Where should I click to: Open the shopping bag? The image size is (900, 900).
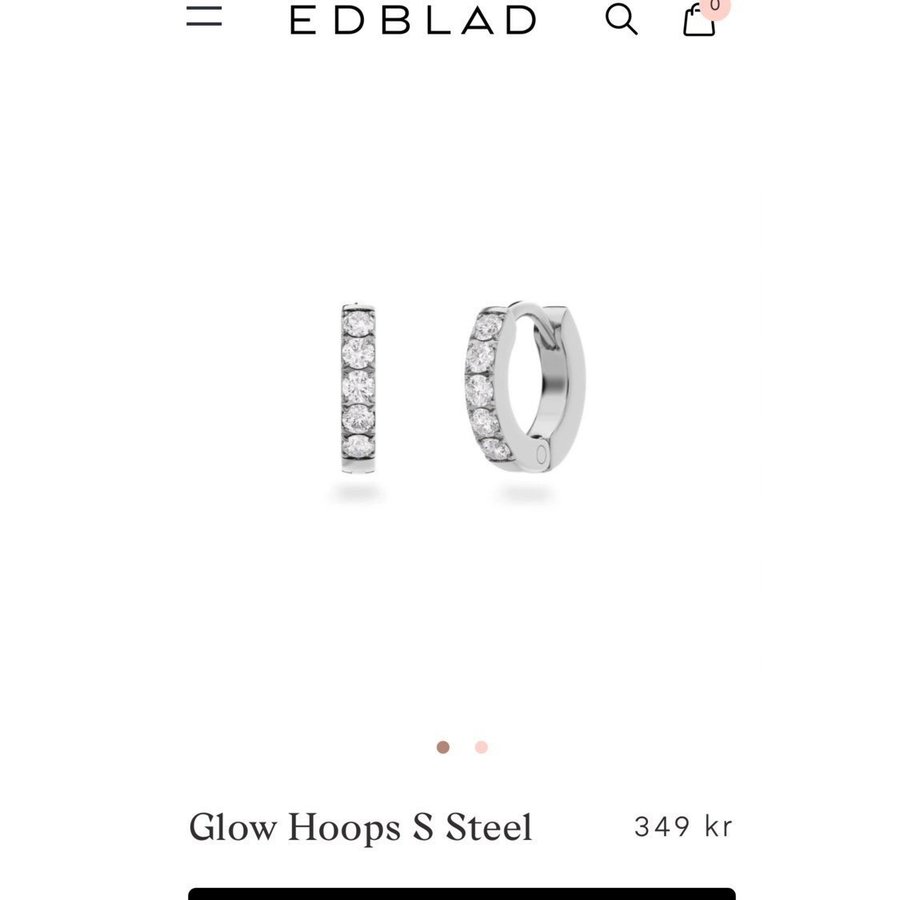(x=699, y=19)
